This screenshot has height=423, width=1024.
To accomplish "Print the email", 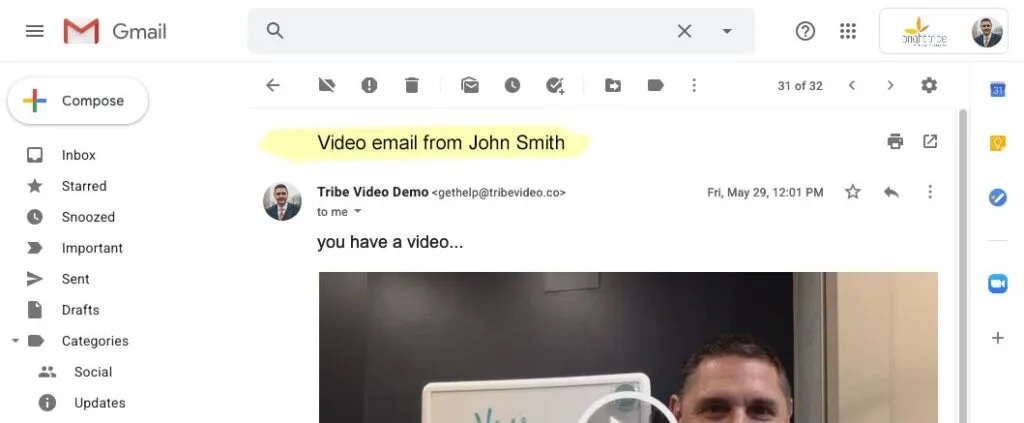I will 895,142.
